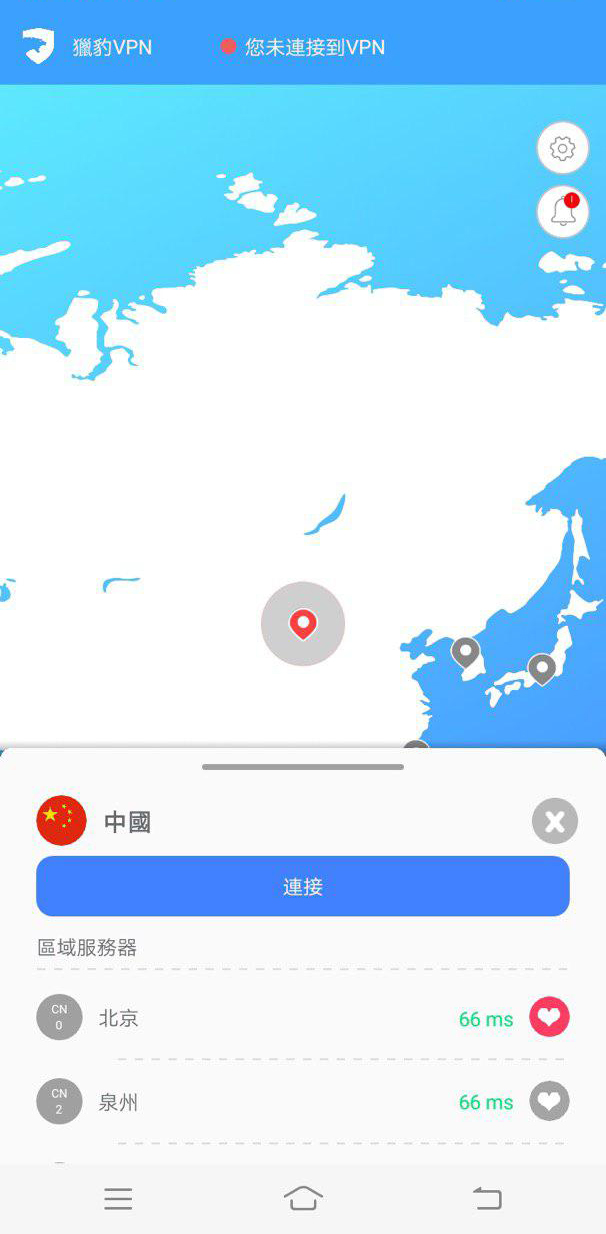Tap the 連接 connect button
Image resolution: width=606 pixels, height=1234 pixels.
(303, 886)
